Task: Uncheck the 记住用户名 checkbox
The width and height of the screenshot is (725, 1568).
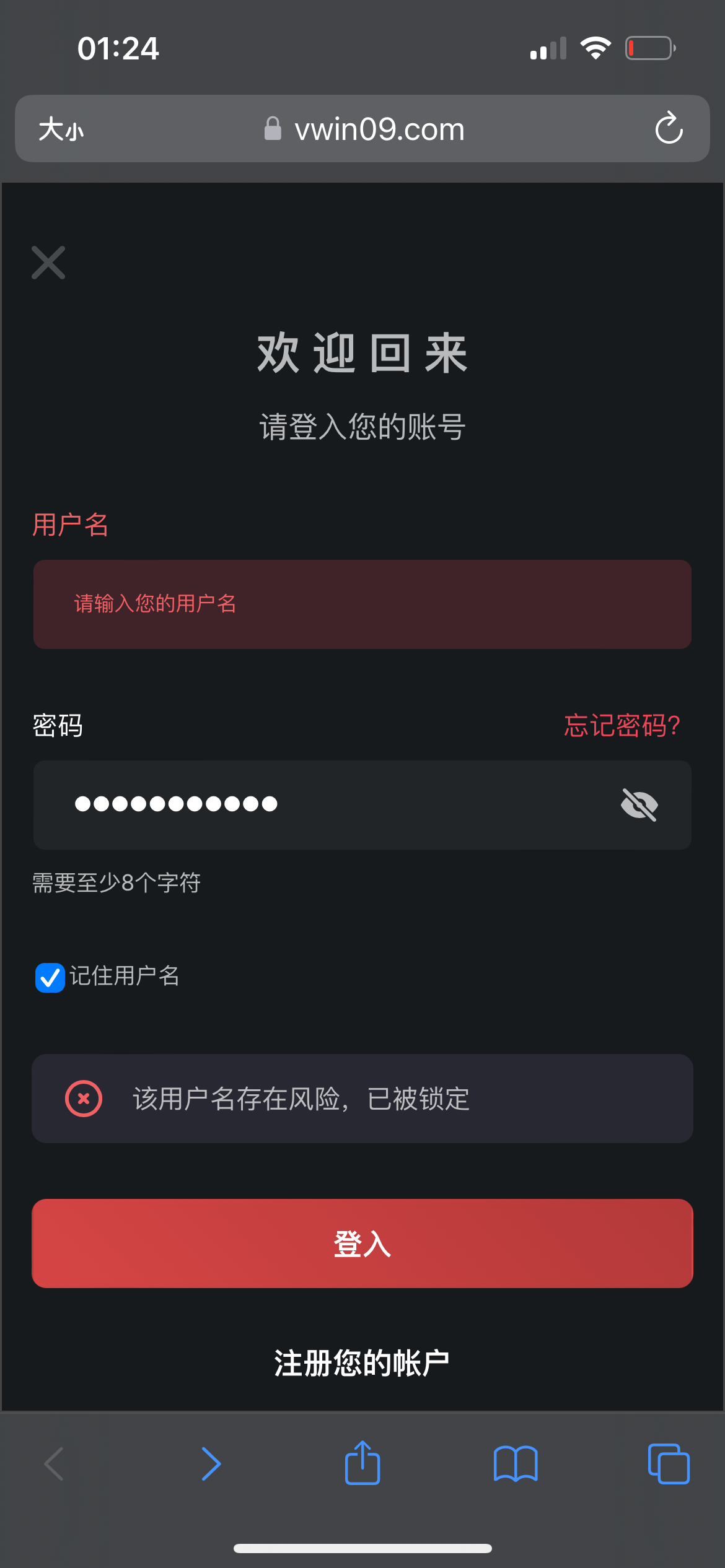Action: click(x=50, y=977)
